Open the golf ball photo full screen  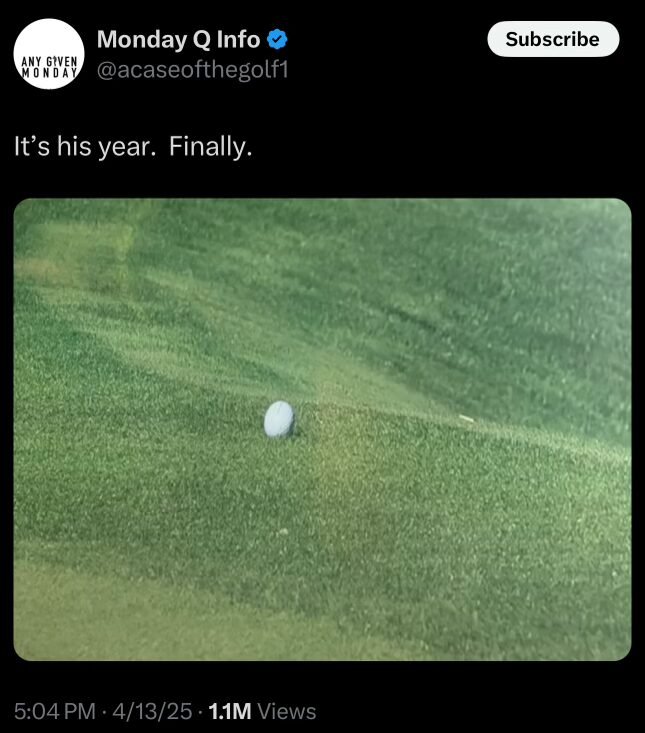322,430
